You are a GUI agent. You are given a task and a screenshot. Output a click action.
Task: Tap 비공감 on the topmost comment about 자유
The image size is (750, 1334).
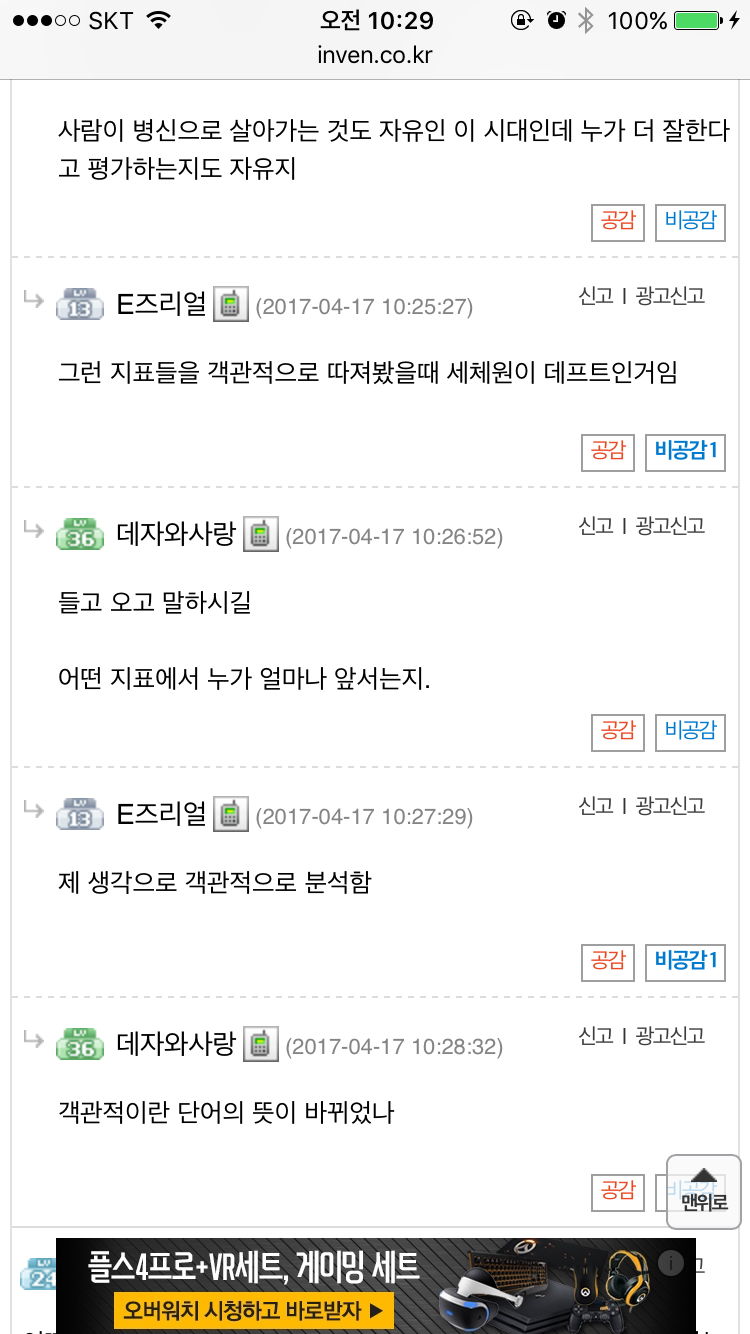pyautogui.click(x=690, y=222)
